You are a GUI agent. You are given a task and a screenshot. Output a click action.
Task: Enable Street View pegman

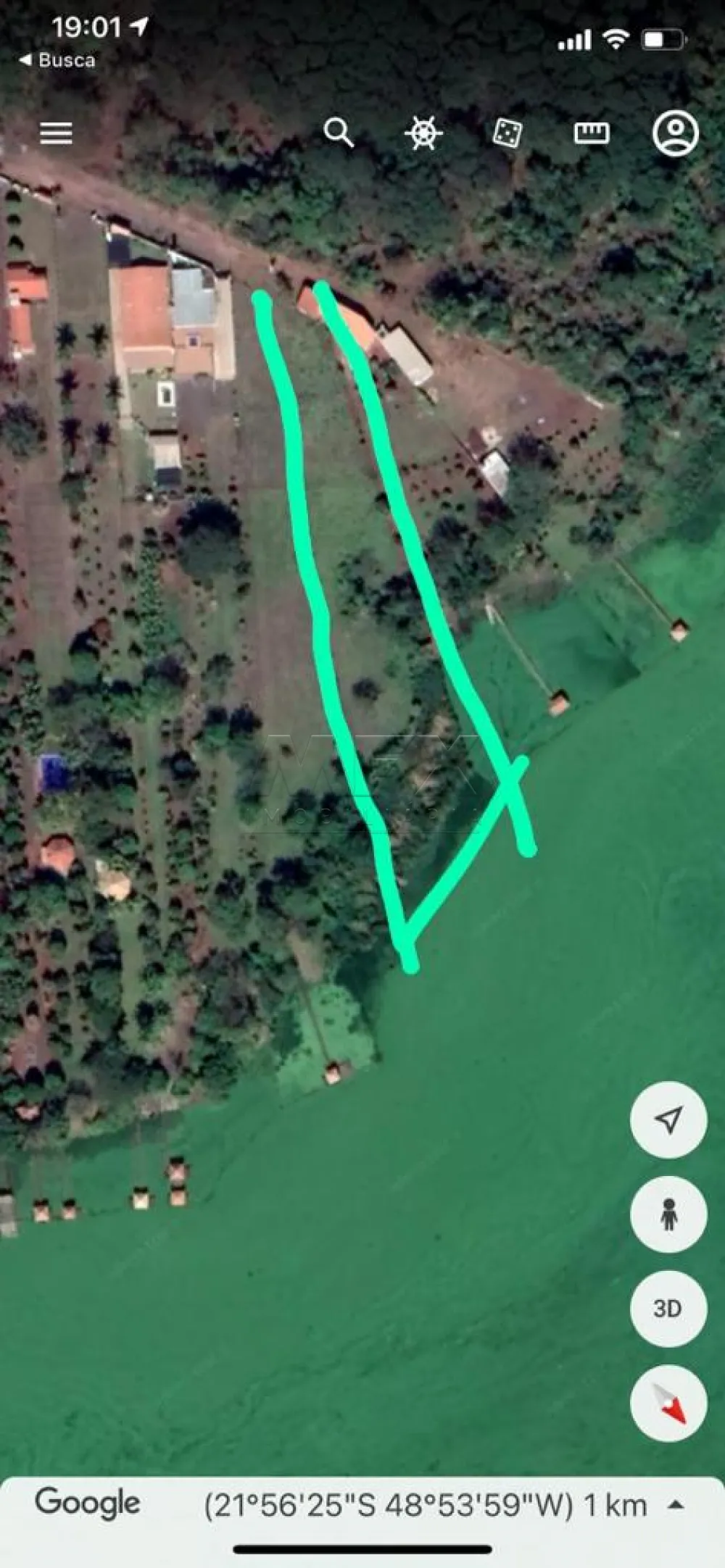point(668,1214)
